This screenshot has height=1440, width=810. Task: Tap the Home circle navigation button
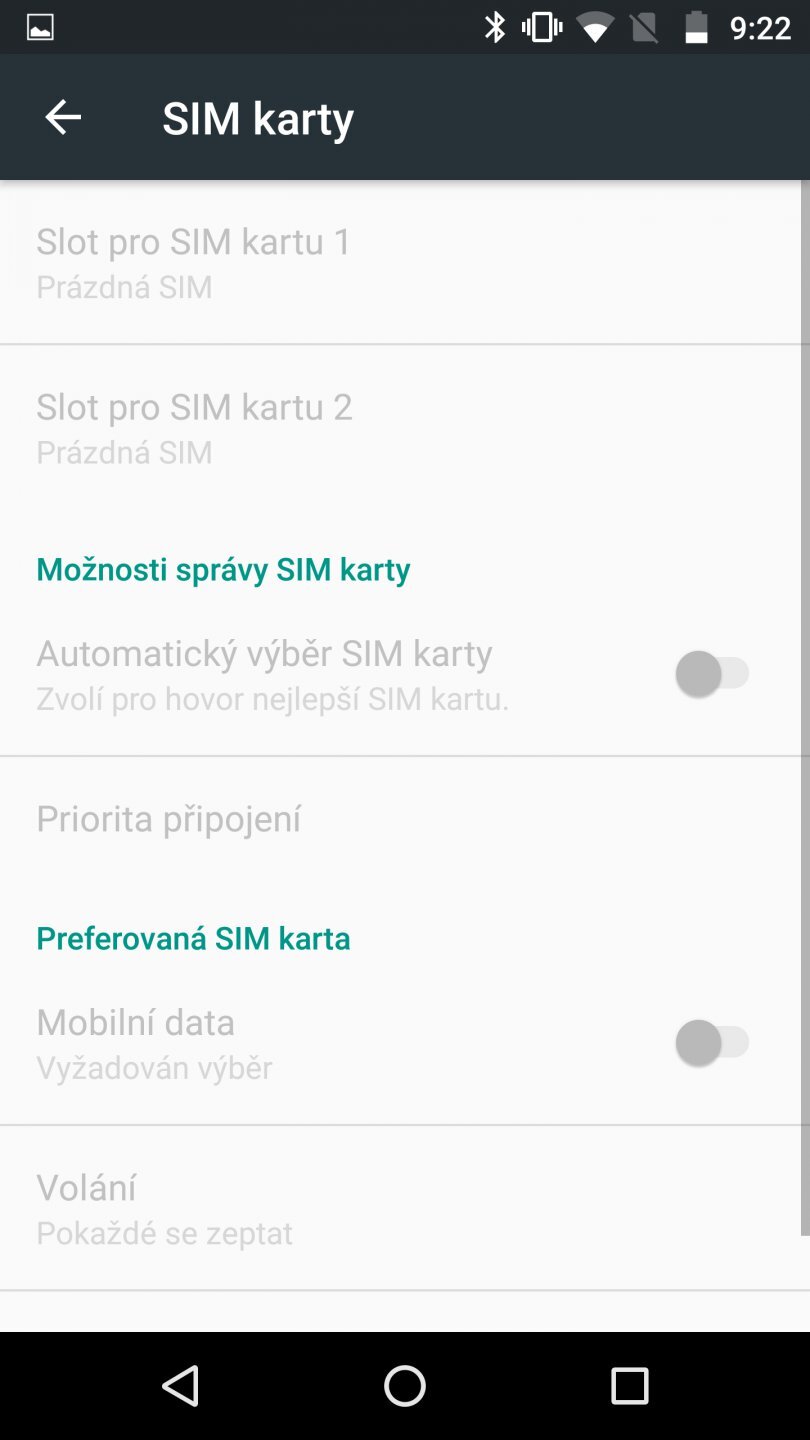click(x=405, y=1387)
